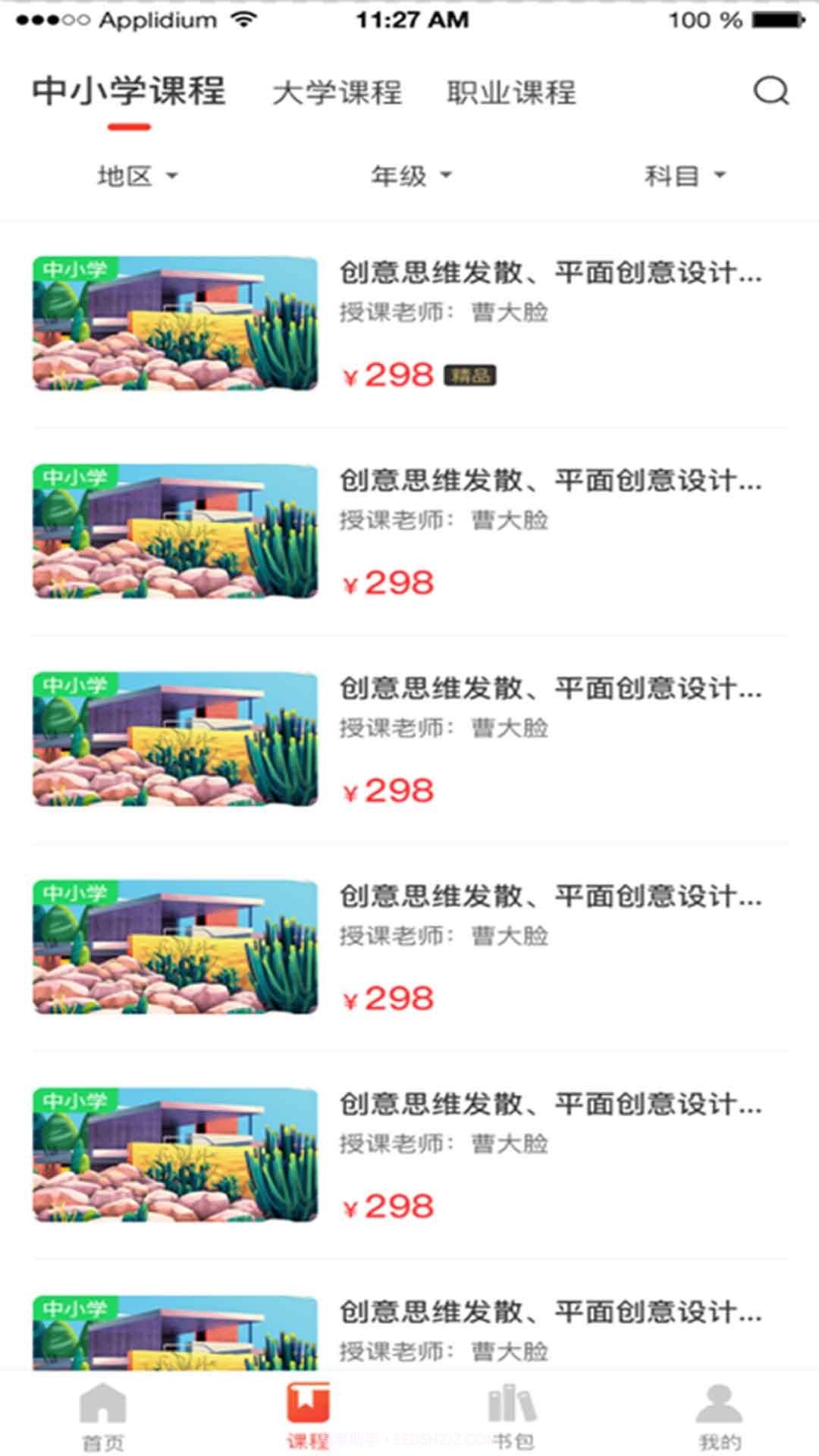Select the 职业课程 tab
Image resolution: width=819 pixels, height=1456 pixels.
point(511,93)
